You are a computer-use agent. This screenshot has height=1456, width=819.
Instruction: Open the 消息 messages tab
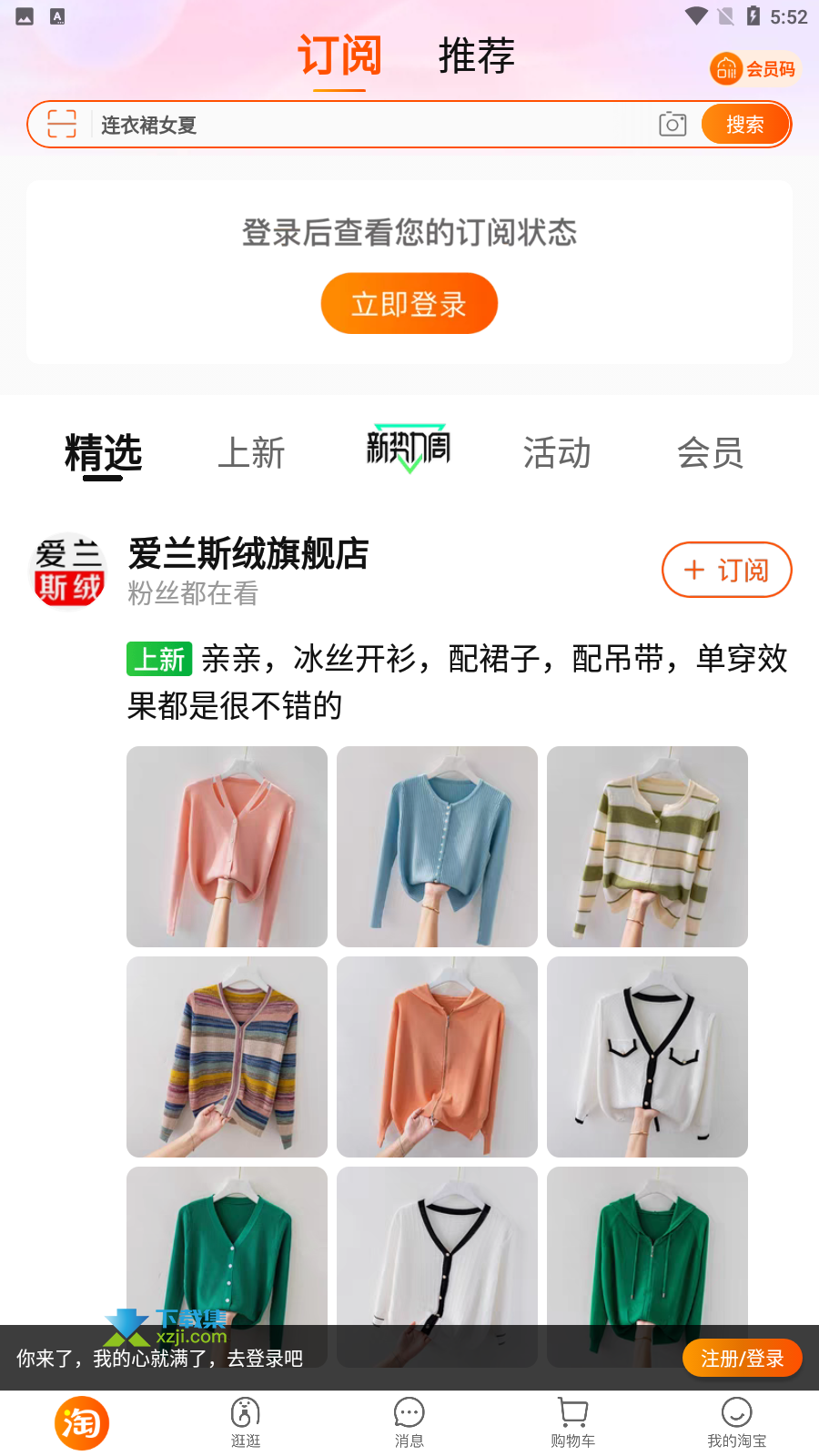409,1422
